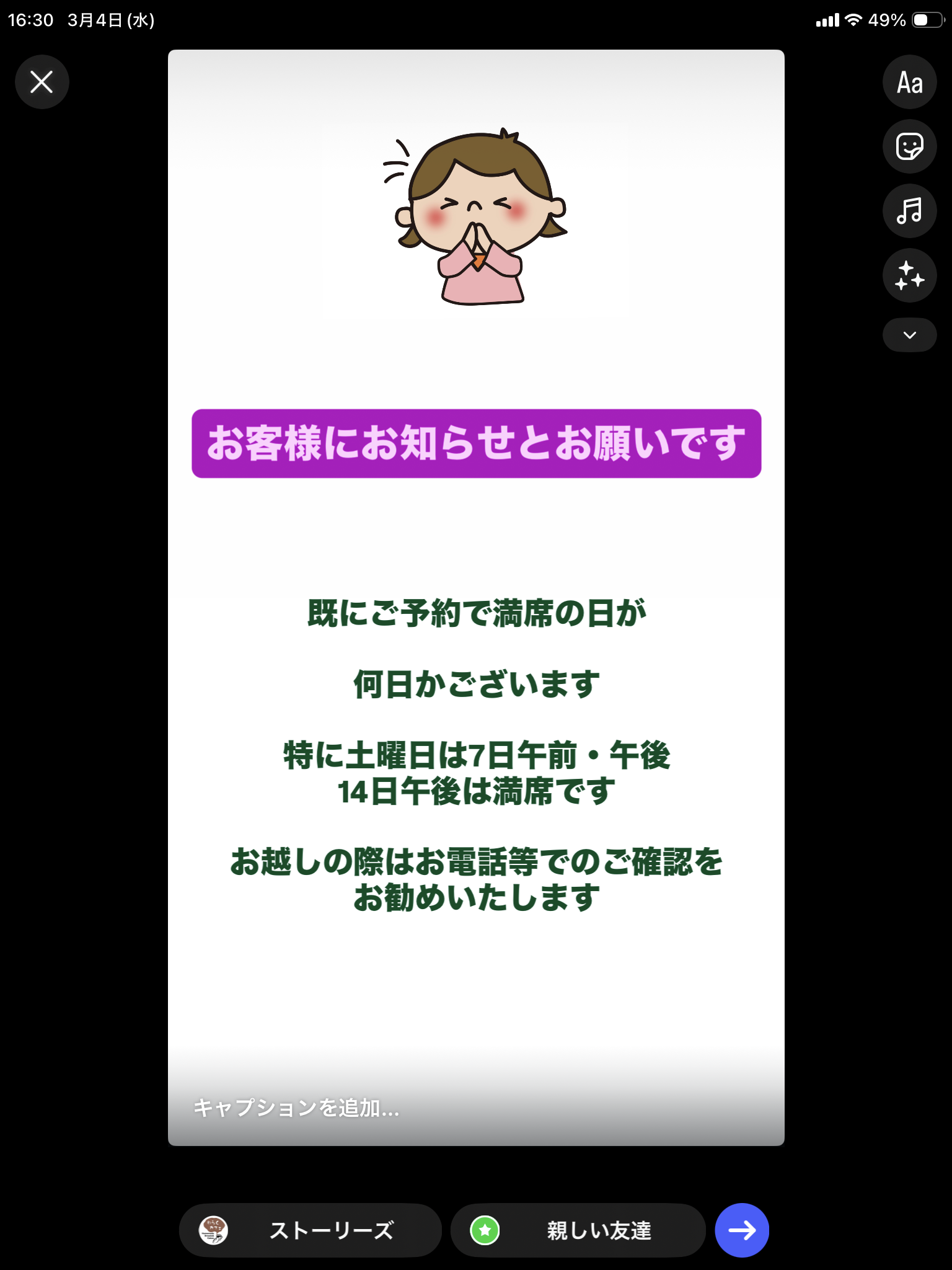Image resolution: width=952 pixels, height=1270 pixels.
Task: Tap the blue arrow to proceed
Action: point(742,1230)
